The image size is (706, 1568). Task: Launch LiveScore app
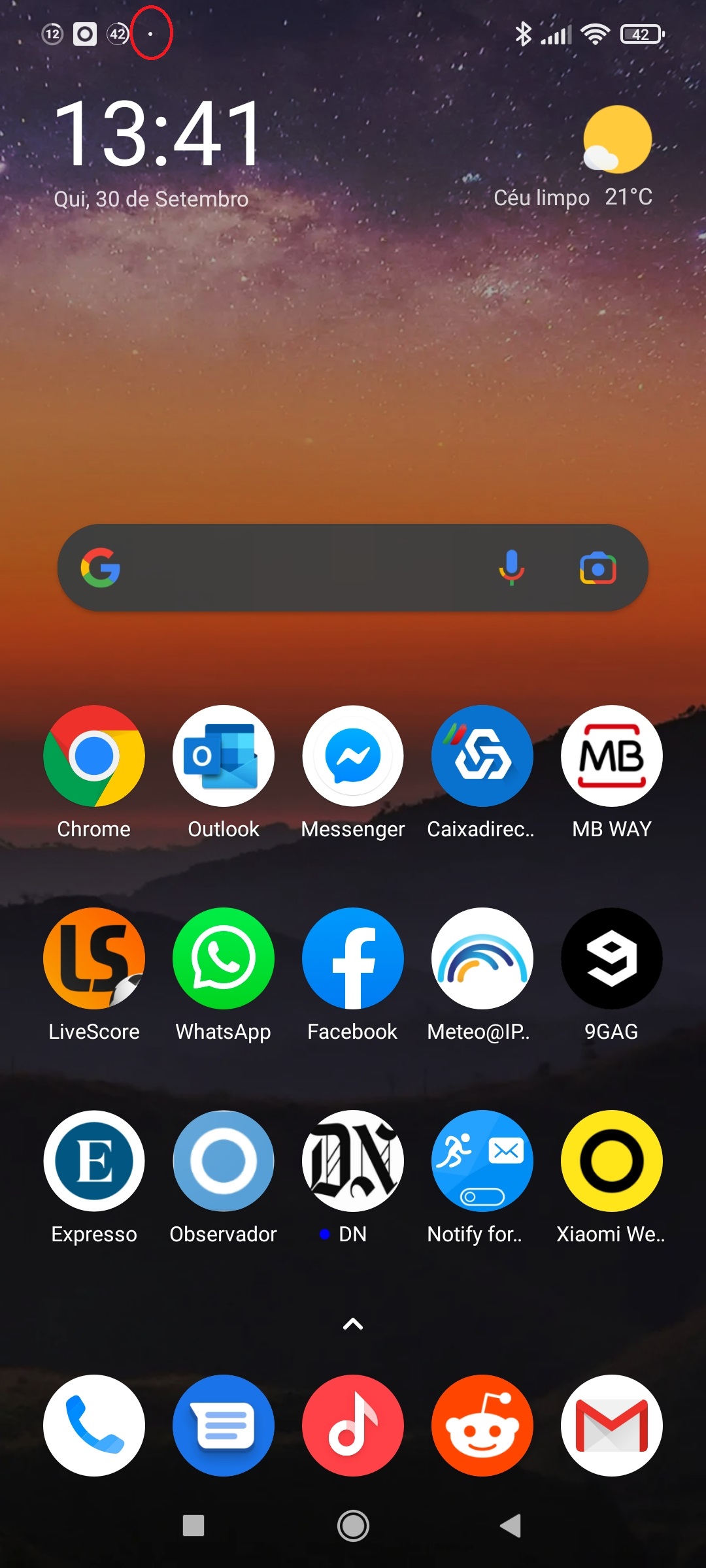(94, 958)
